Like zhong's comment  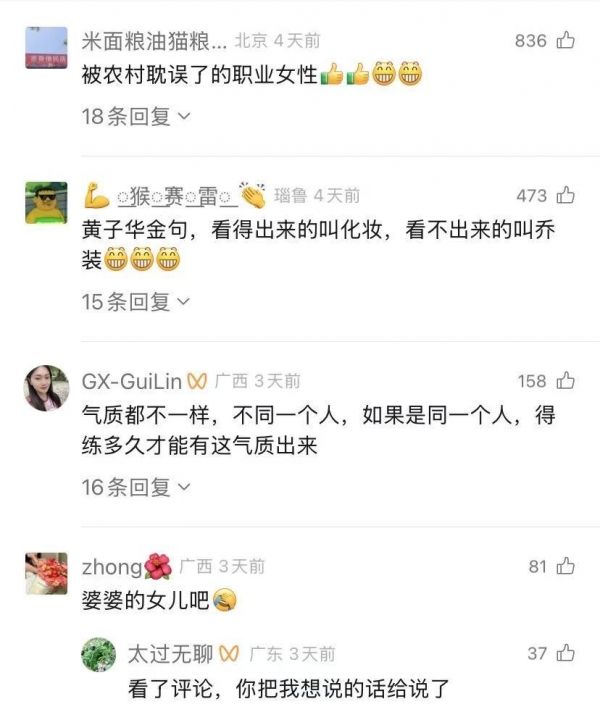566,566
